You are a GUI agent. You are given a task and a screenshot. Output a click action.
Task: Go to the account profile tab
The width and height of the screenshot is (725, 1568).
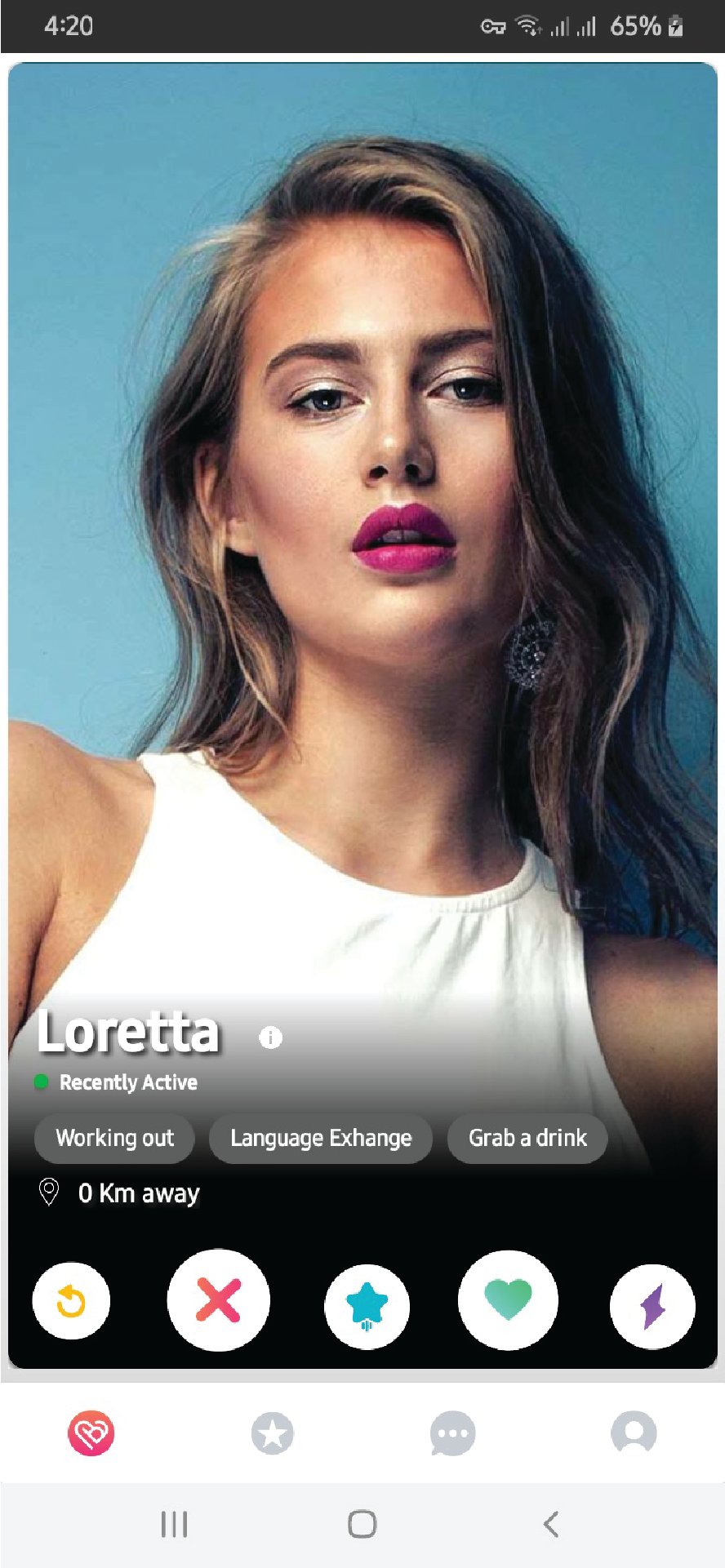click(x=634, y=1432)
